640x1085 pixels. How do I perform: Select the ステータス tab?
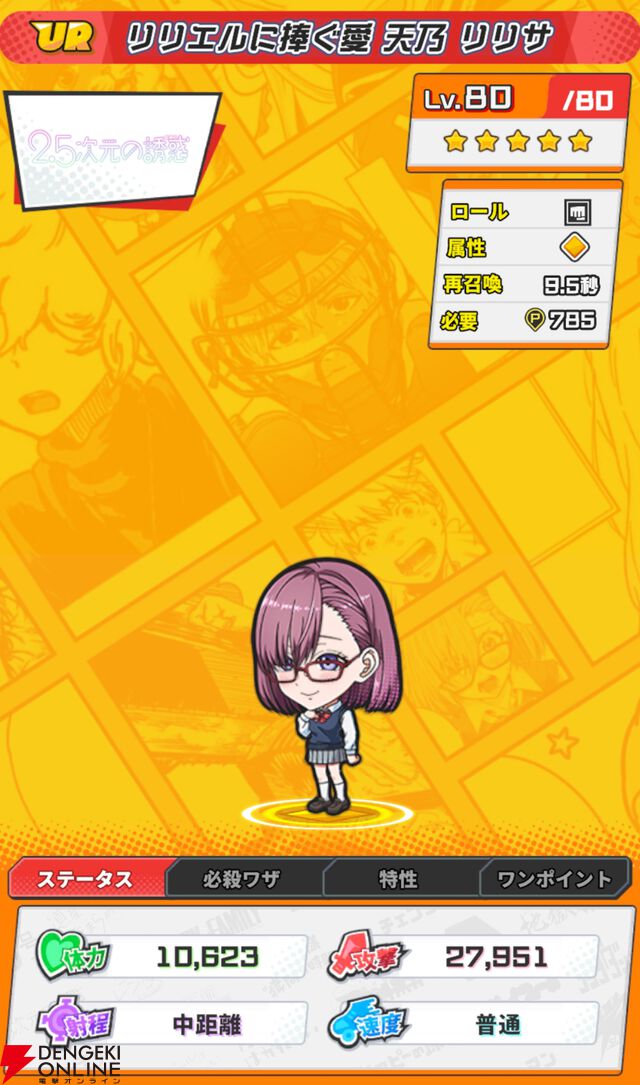[86, 879]
